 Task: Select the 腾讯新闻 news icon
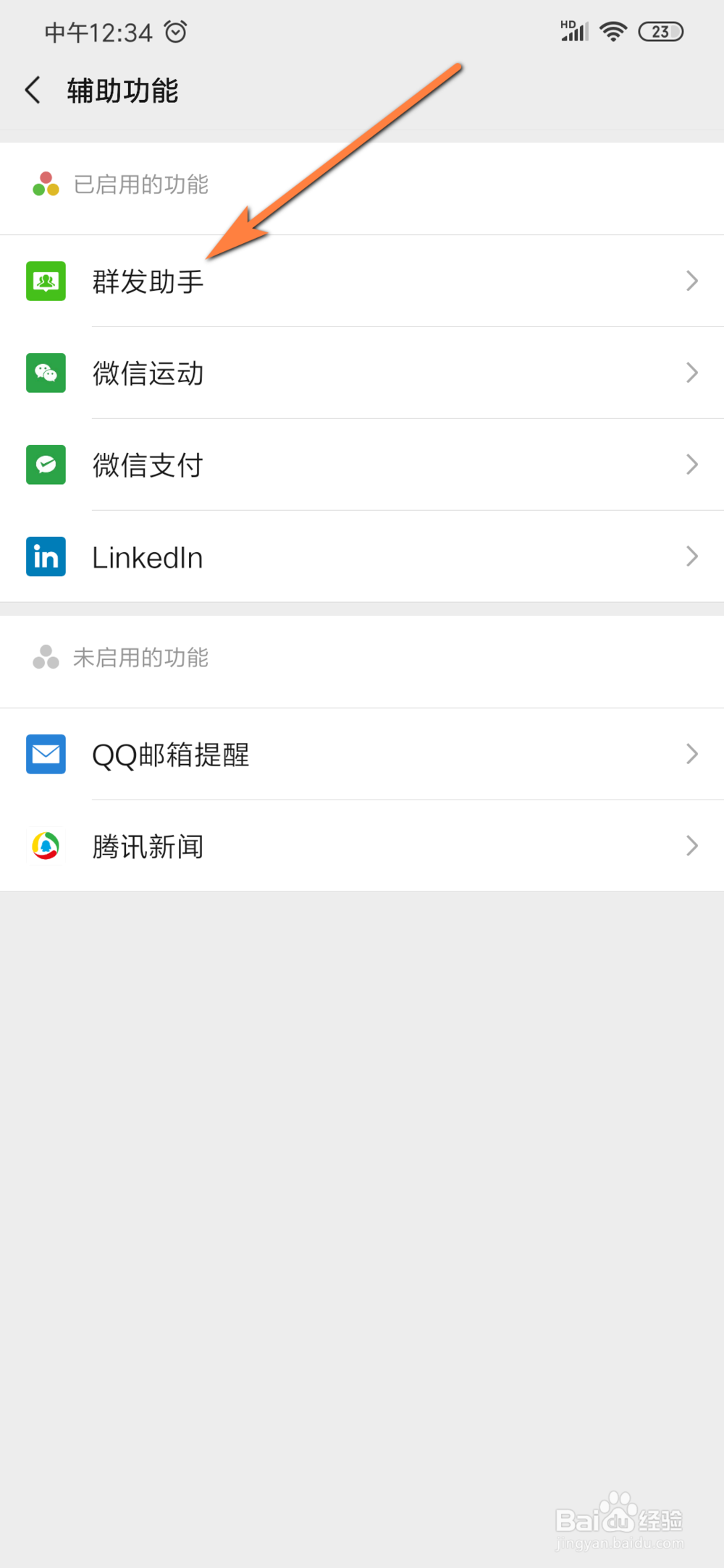pos(46,846)
